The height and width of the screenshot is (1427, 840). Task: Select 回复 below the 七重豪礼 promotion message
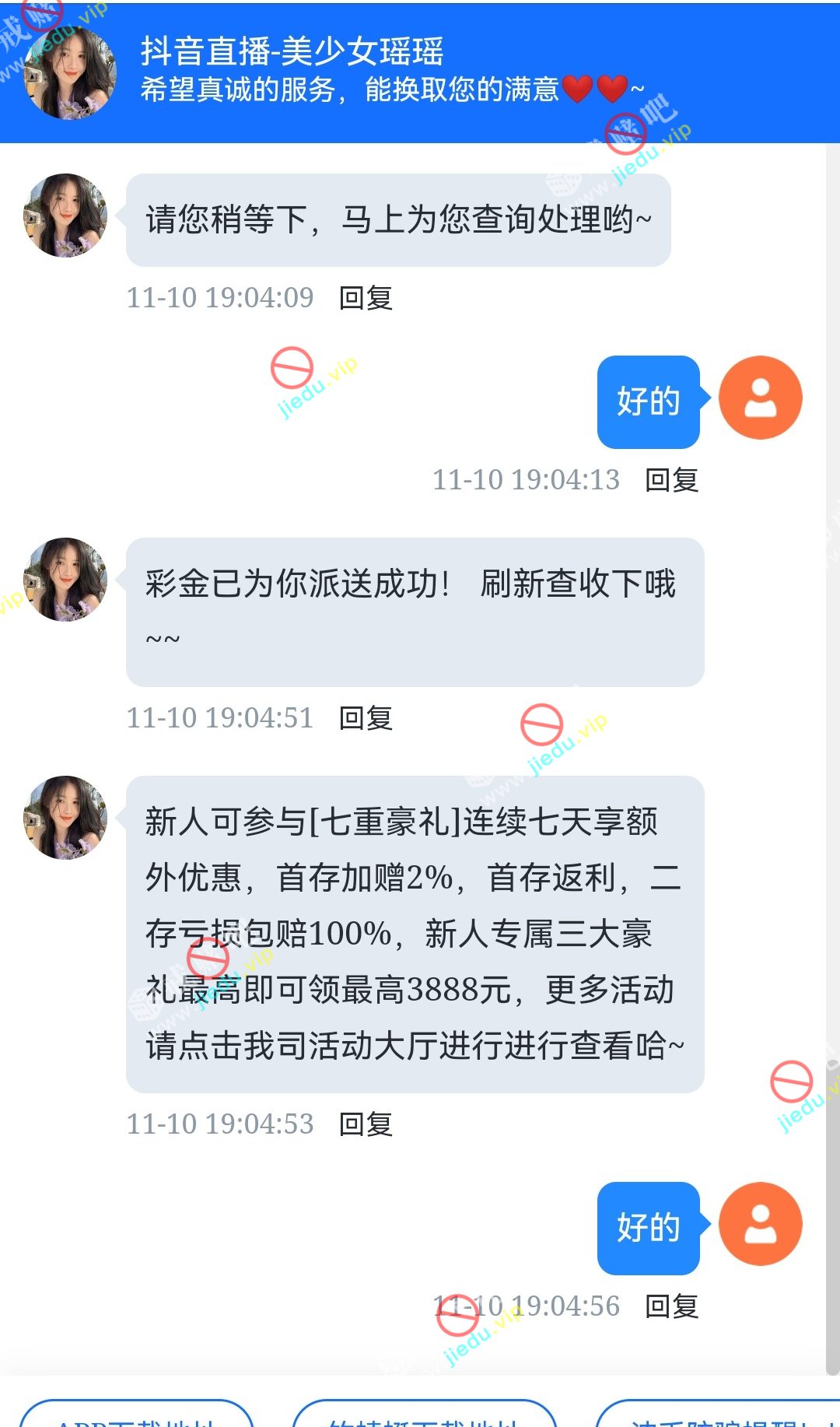[366, 1124]
